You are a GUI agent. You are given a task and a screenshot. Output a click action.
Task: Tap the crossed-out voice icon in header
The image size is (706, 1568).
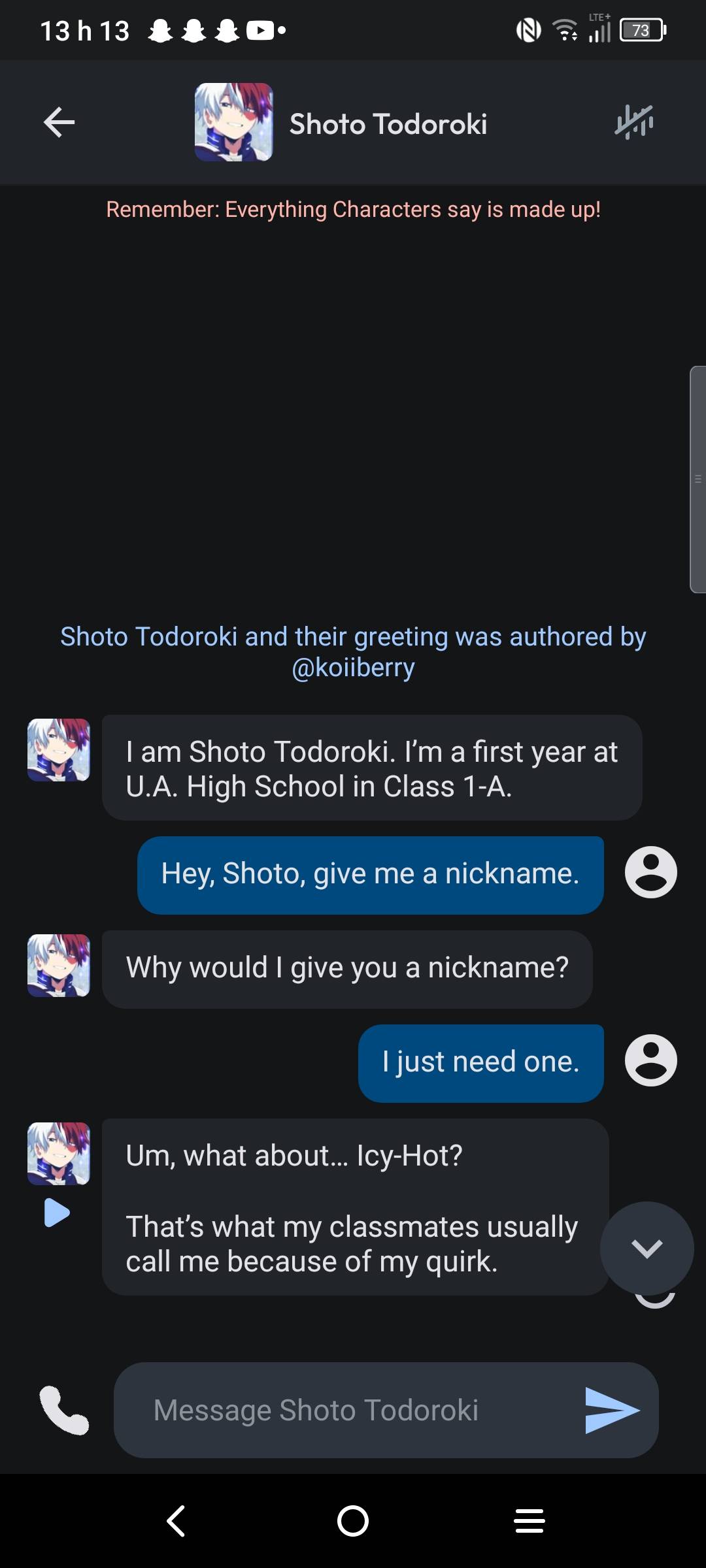tap(633, 122)
